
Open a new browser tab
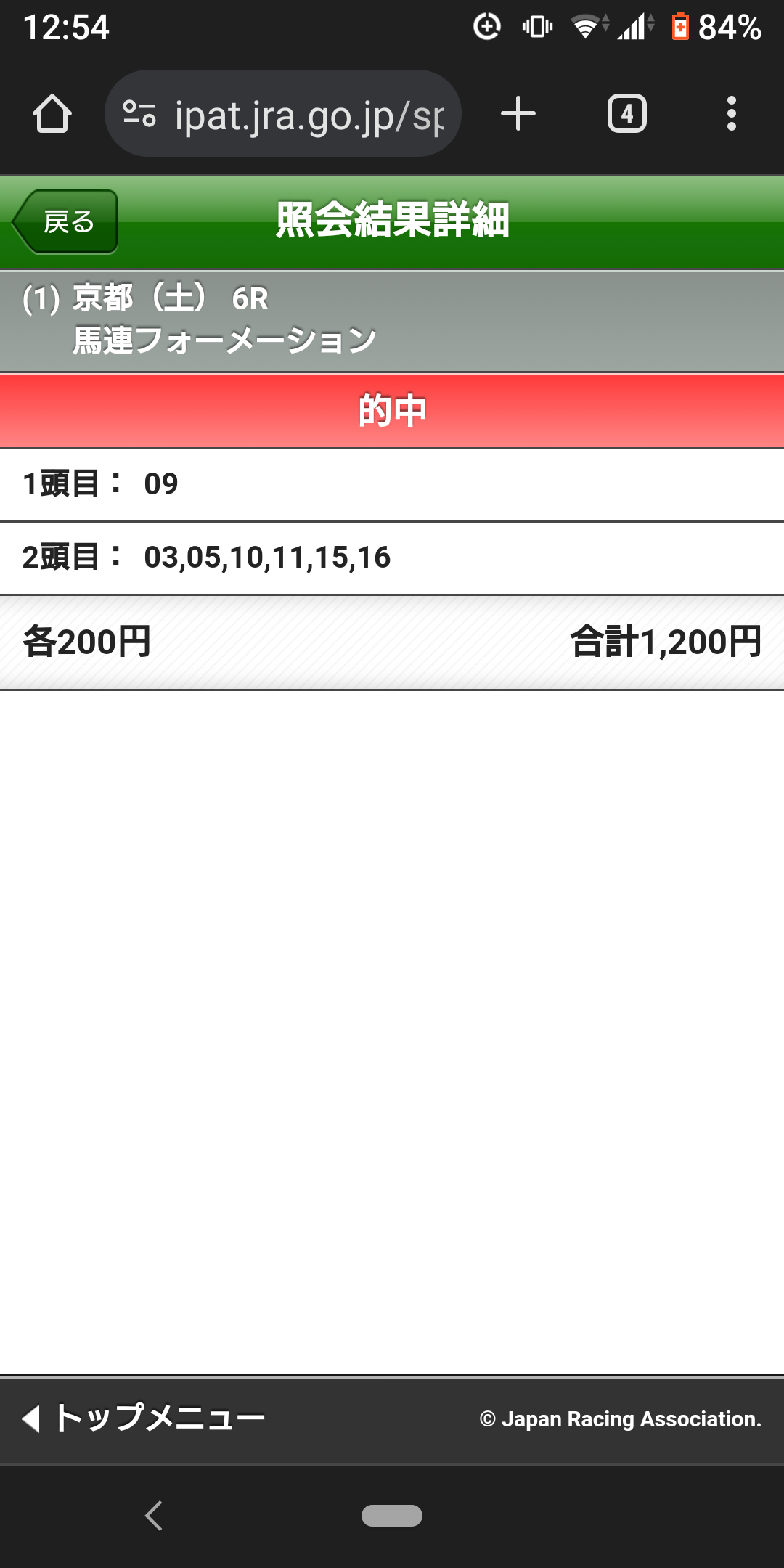(x=518, y=114)
